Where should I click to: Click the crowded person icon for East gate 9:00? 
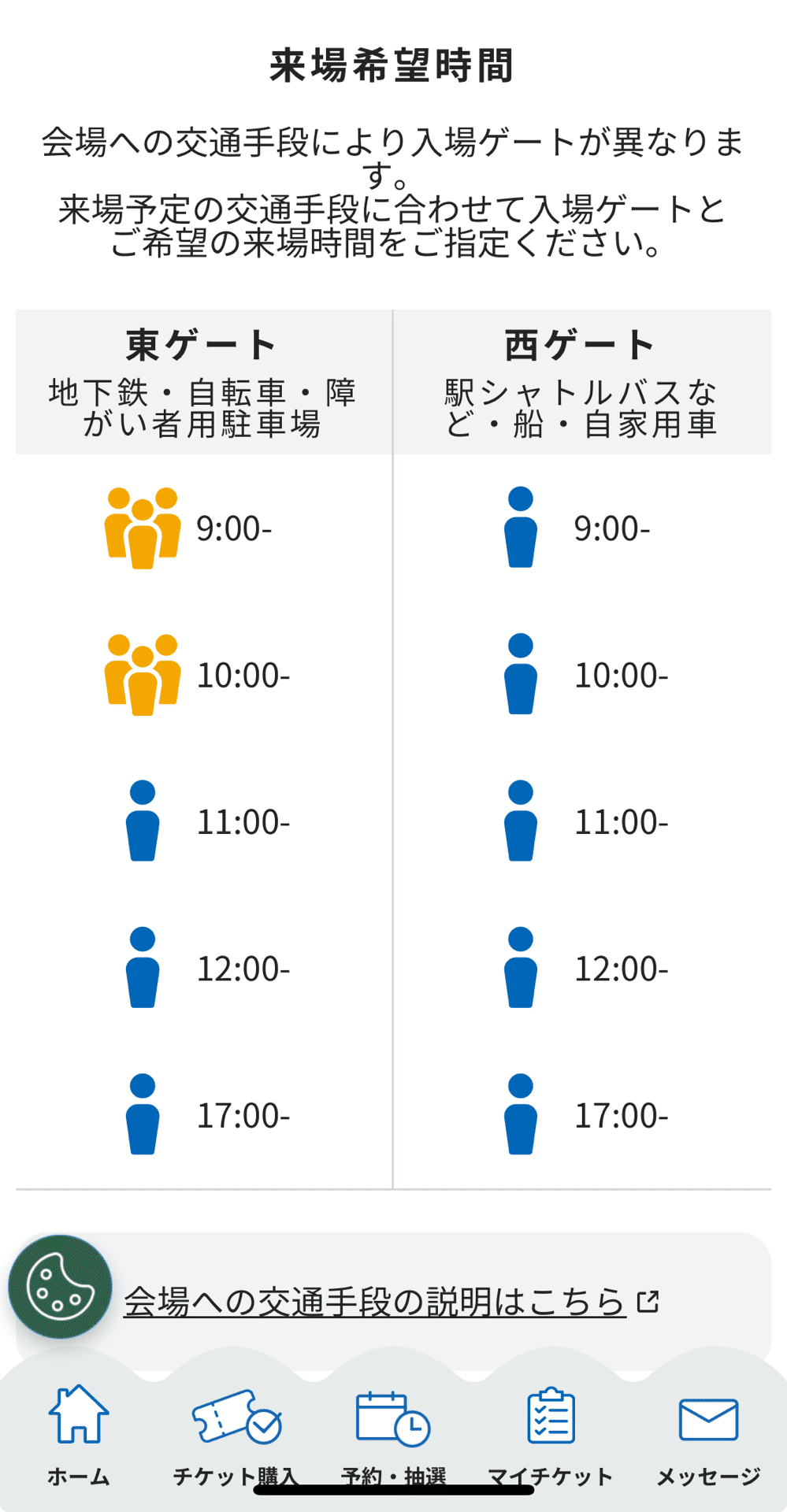click(142, 528)
